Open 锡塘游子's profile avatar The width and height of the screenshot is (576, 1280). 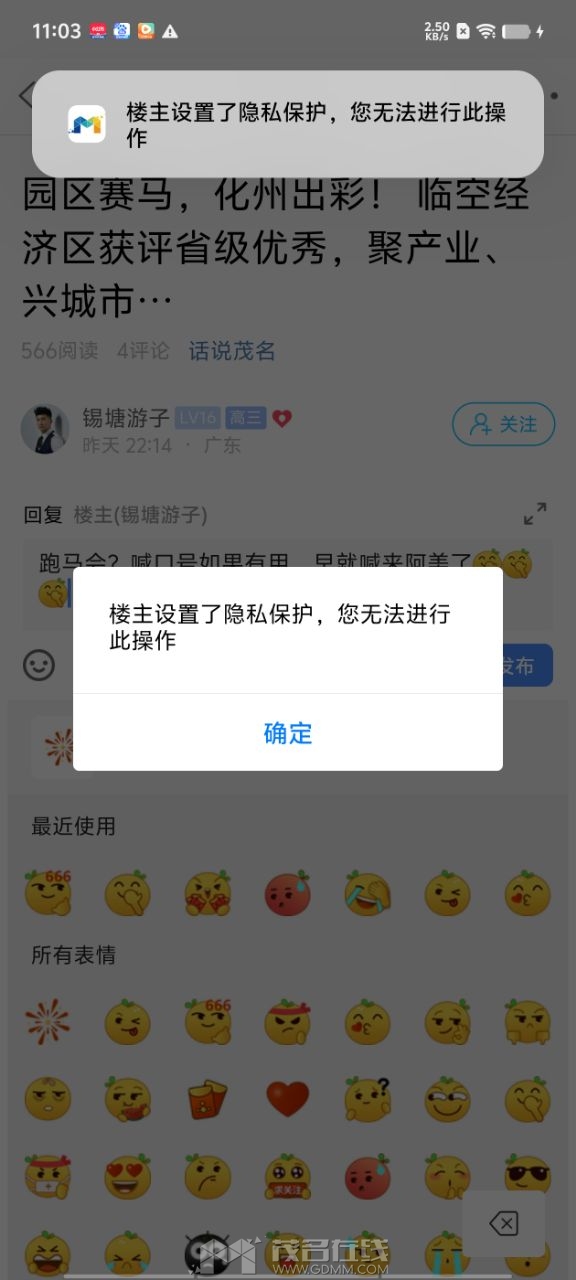coord(44,430)
